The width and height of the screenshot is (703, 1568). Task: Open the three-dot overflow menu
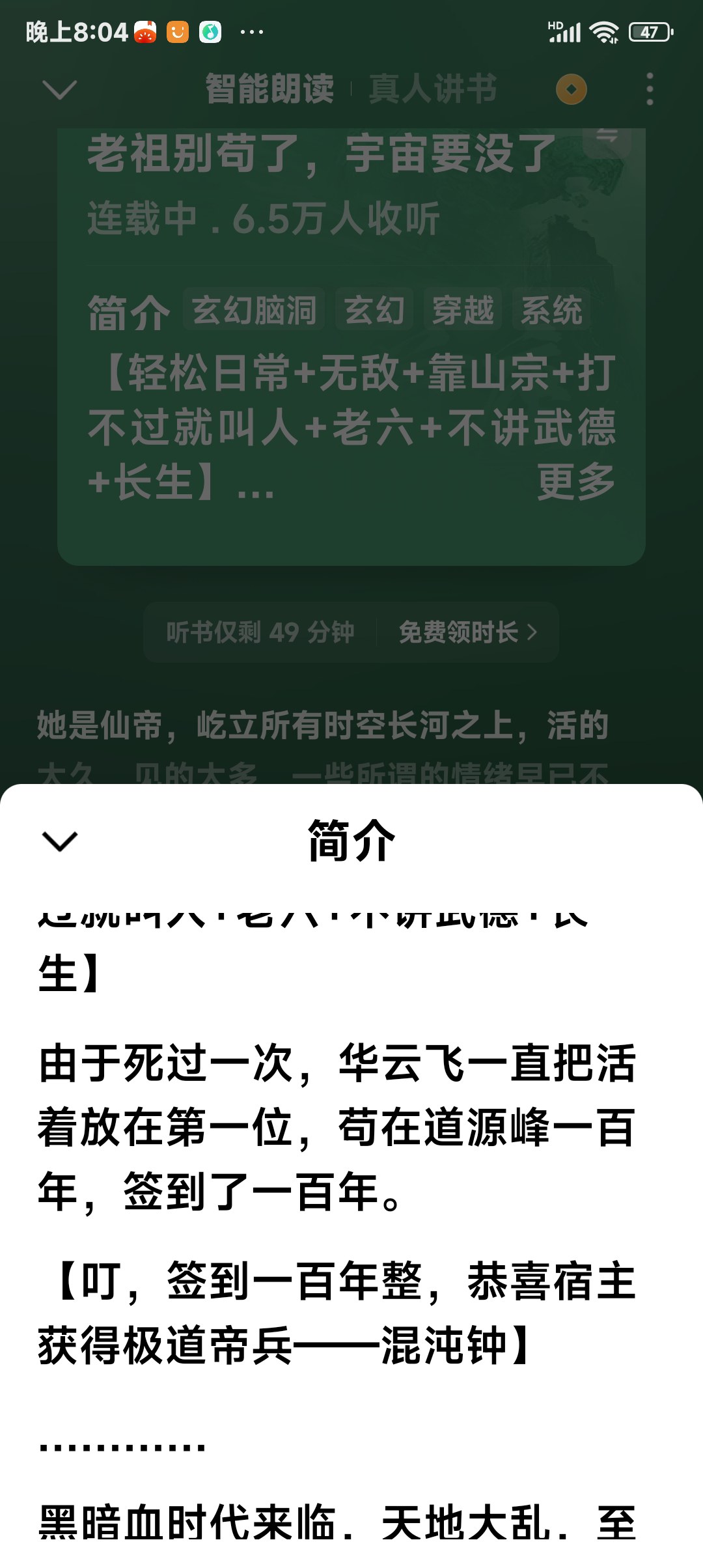tap(649, 89)
